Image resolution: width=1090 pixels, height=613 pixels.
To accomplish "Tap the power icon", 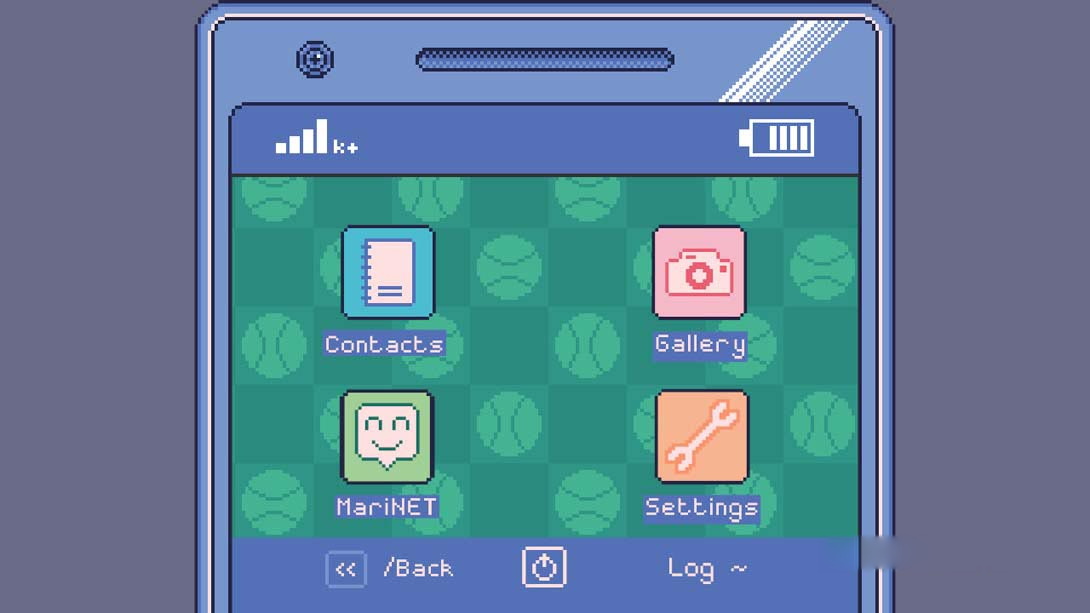I will click(544, 568).
